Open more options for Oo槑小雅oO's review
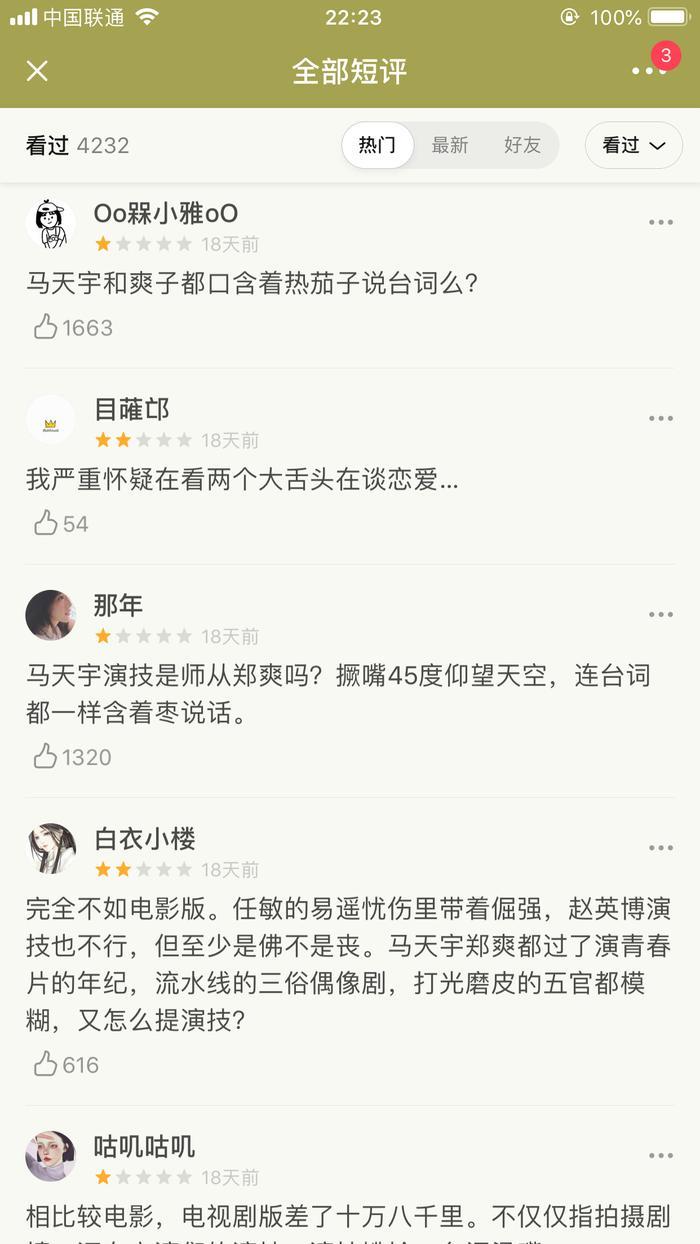The height and width of the screenshot is (1244, 700). click(x=660, y=222)
